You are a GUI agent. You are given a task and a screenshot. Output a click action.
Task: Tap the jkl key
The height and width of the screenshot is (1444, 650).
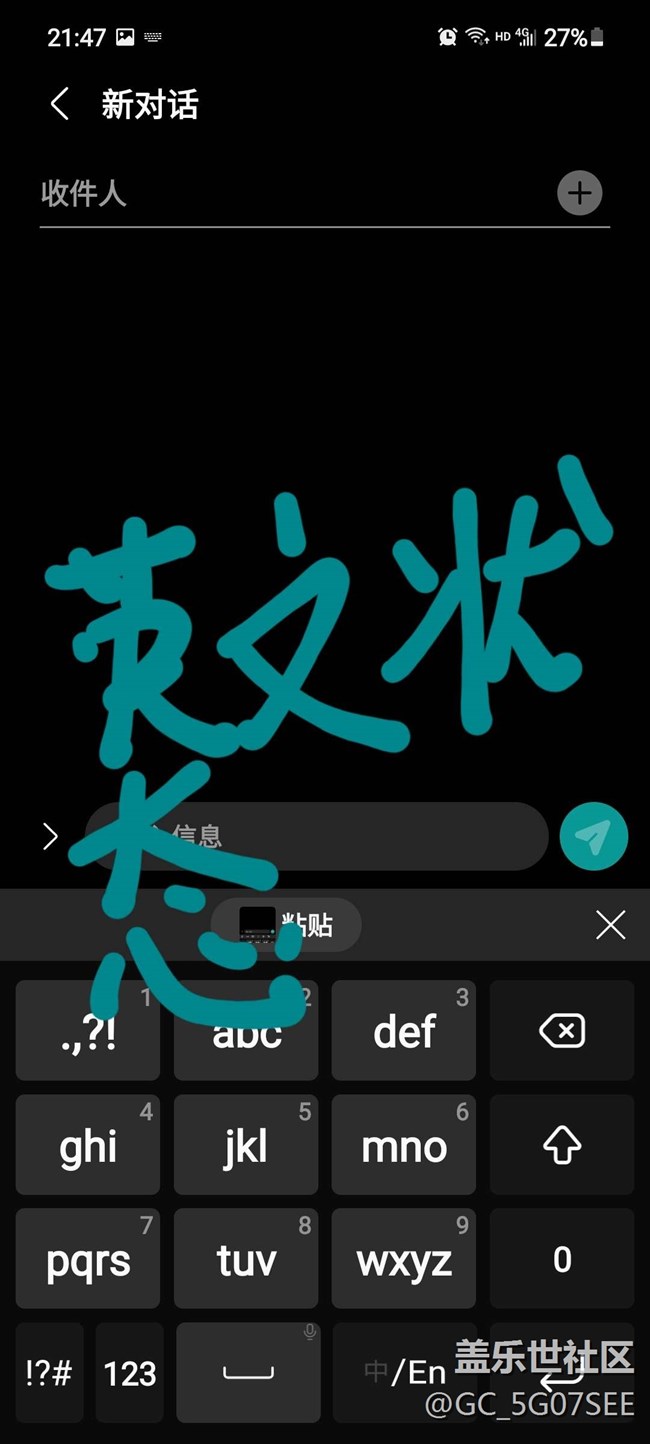tap(246, 1144)
